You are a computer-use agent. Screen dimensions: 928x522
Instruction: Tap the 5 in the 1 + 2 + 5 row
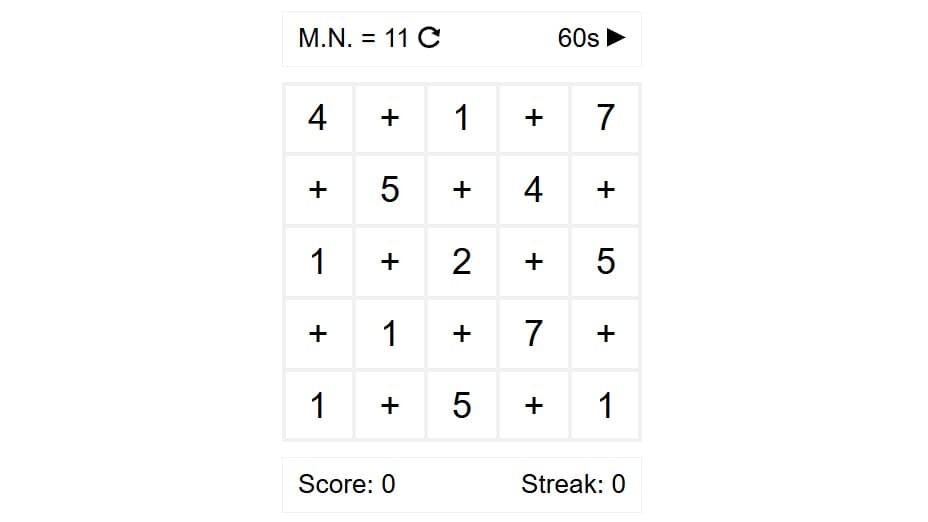tap(605, 262)
